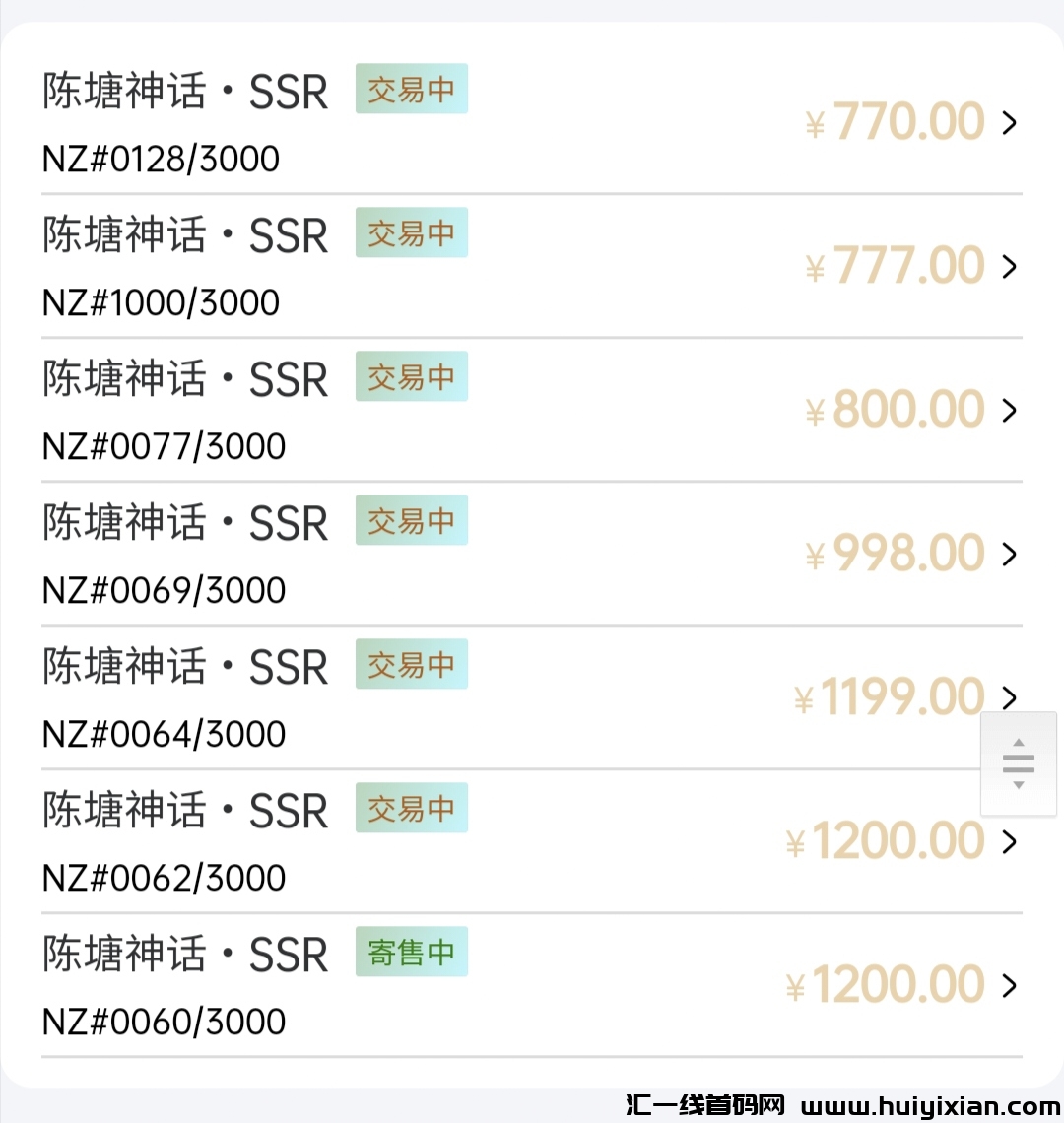The image size is (1064, 1123).
Task: Click the 交易中 badge on item NZ#0077
Action: [411, 376]
